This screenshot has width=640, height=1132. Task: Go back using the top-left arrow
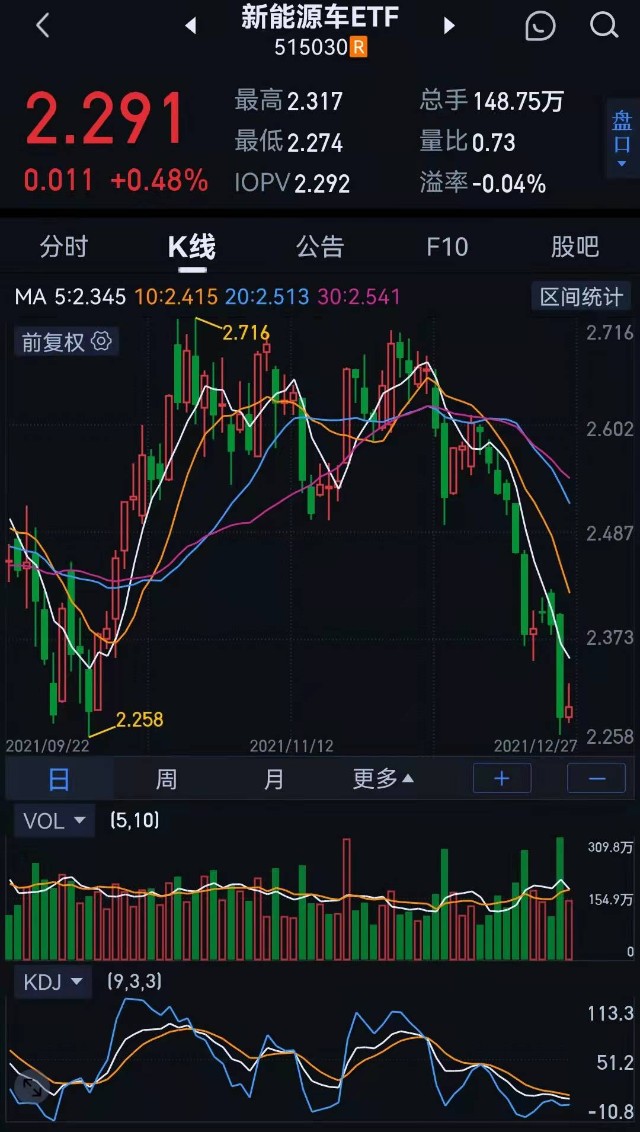coord(43,26)
